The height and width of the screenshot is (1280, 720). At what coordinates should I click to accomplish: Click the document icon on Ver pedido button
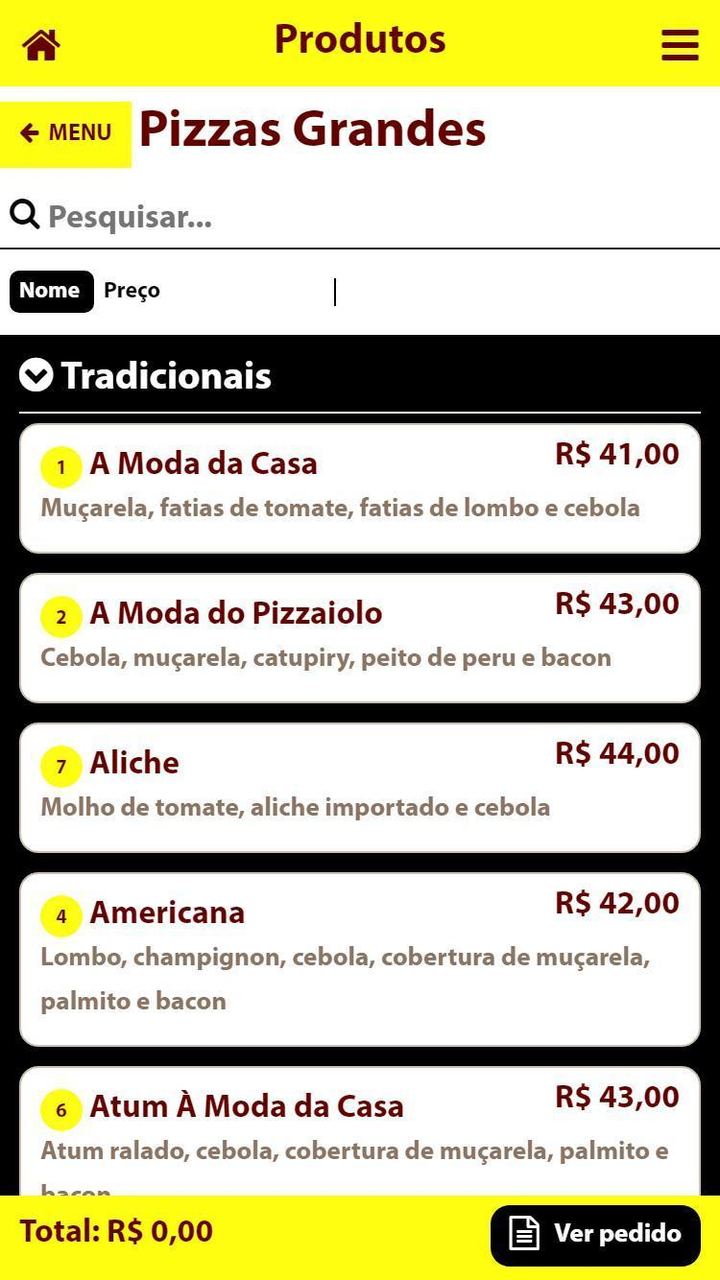pyautogui.click(x=524, y=1234)
